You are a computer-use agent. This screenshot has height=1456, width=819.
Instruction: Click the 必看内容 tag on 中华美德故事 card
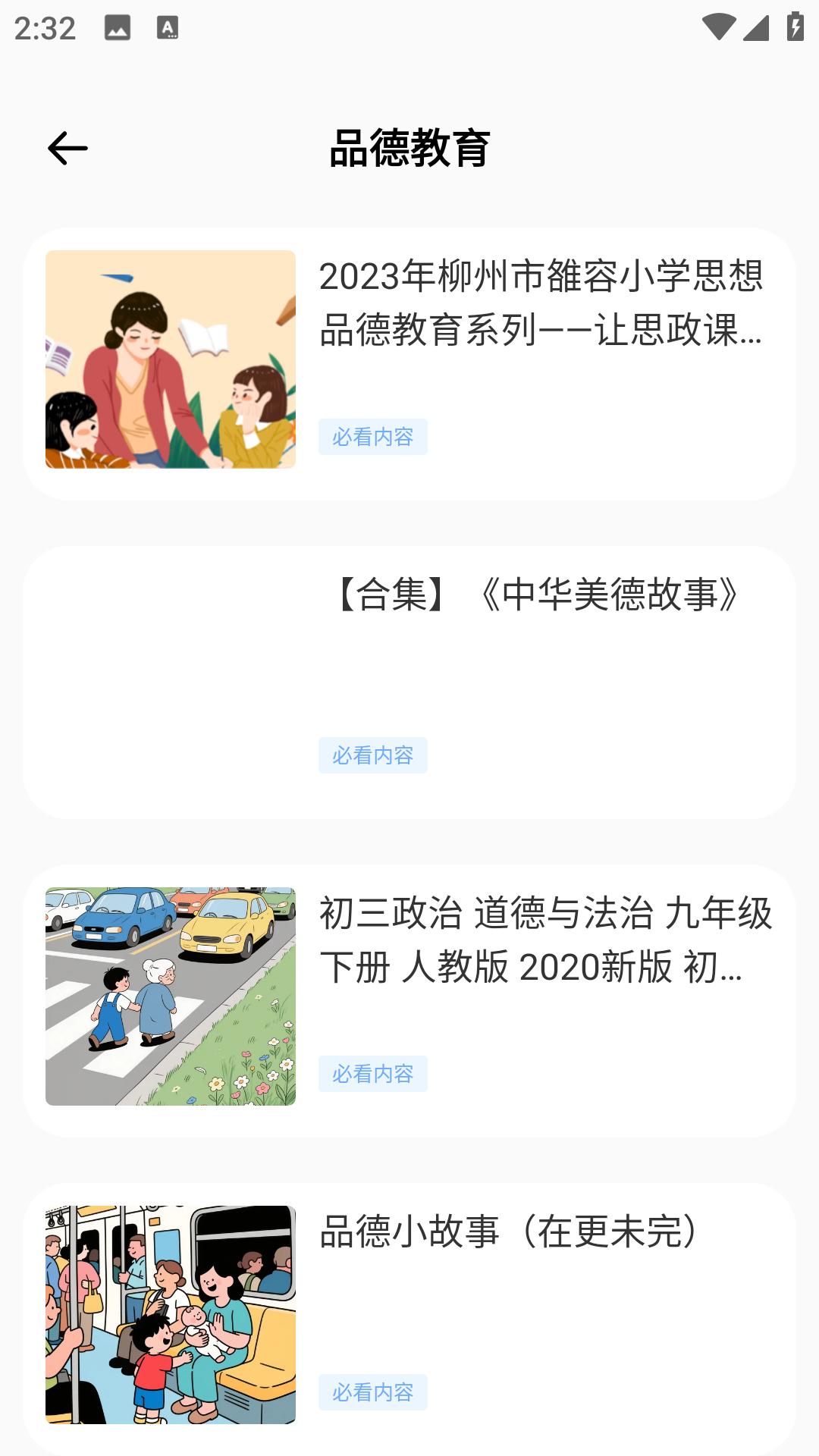click(x=373, y=755)
